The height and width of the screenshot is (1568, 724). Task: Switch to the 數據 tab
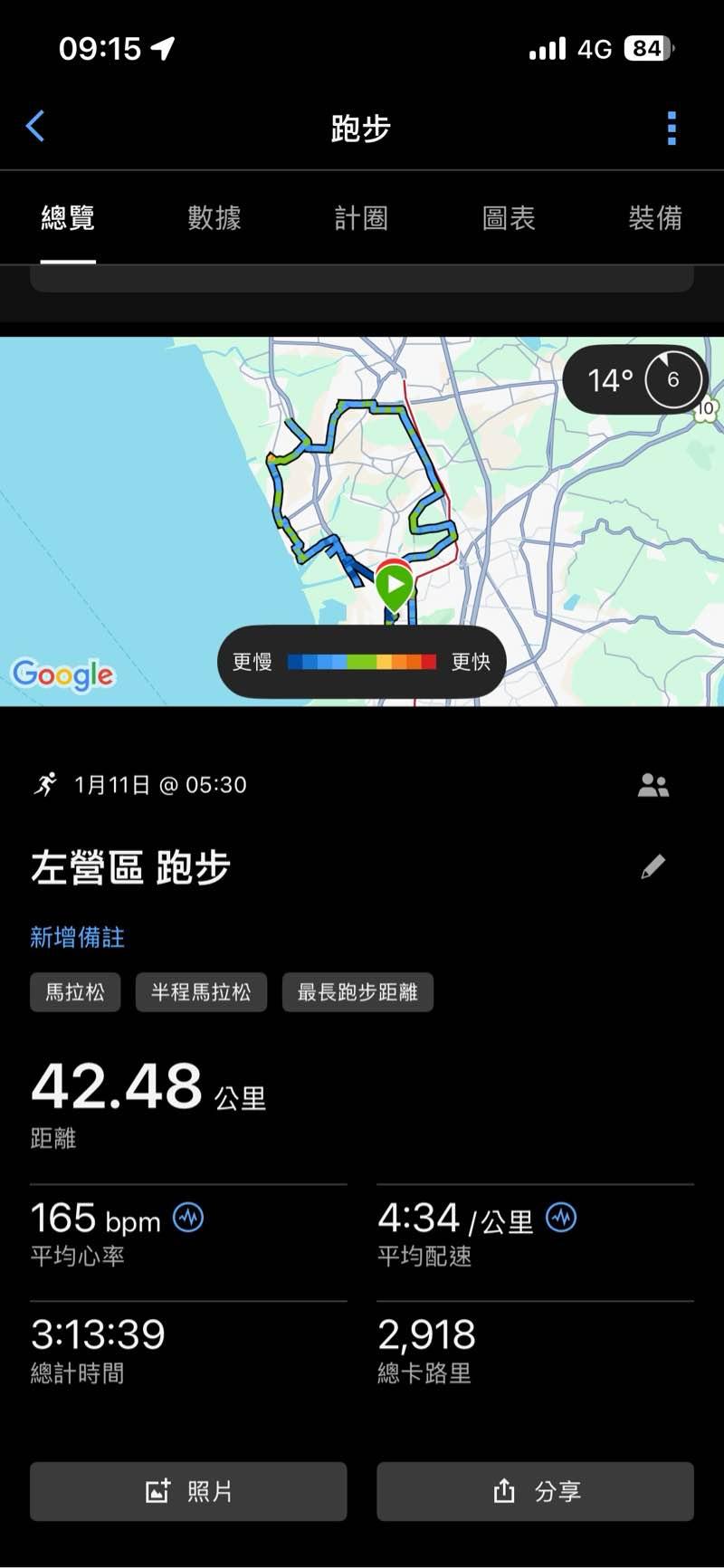(x=214, y=218)
